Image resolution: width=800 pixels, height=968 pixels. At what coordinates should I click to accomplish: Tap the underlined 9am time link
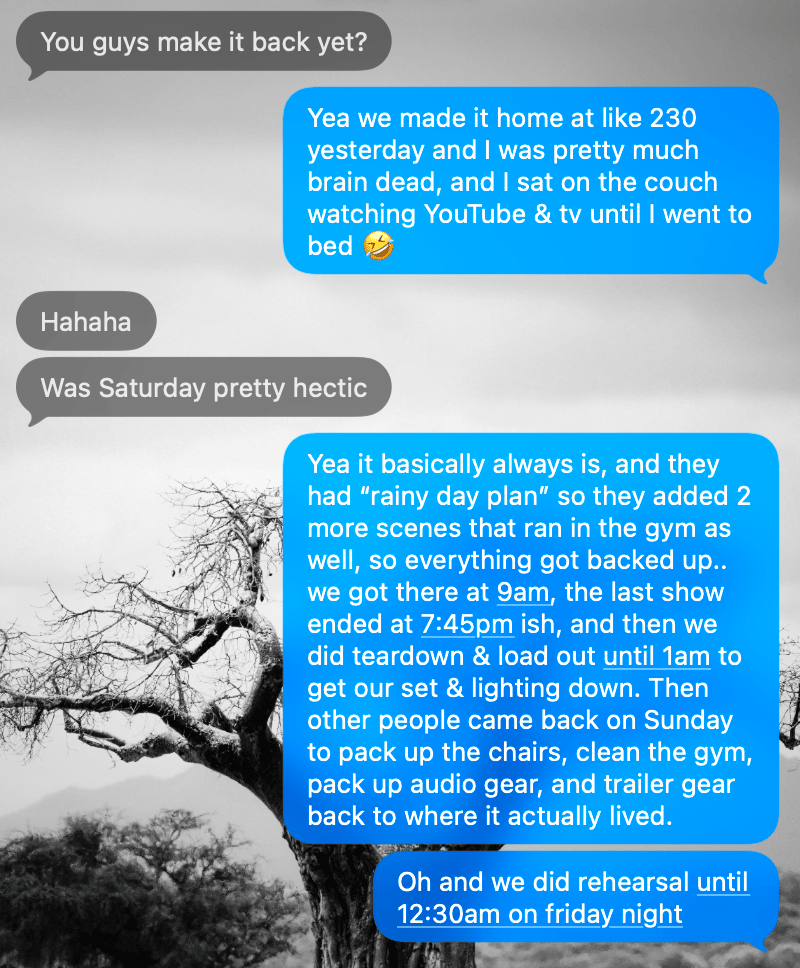click(x=522, y=592)
